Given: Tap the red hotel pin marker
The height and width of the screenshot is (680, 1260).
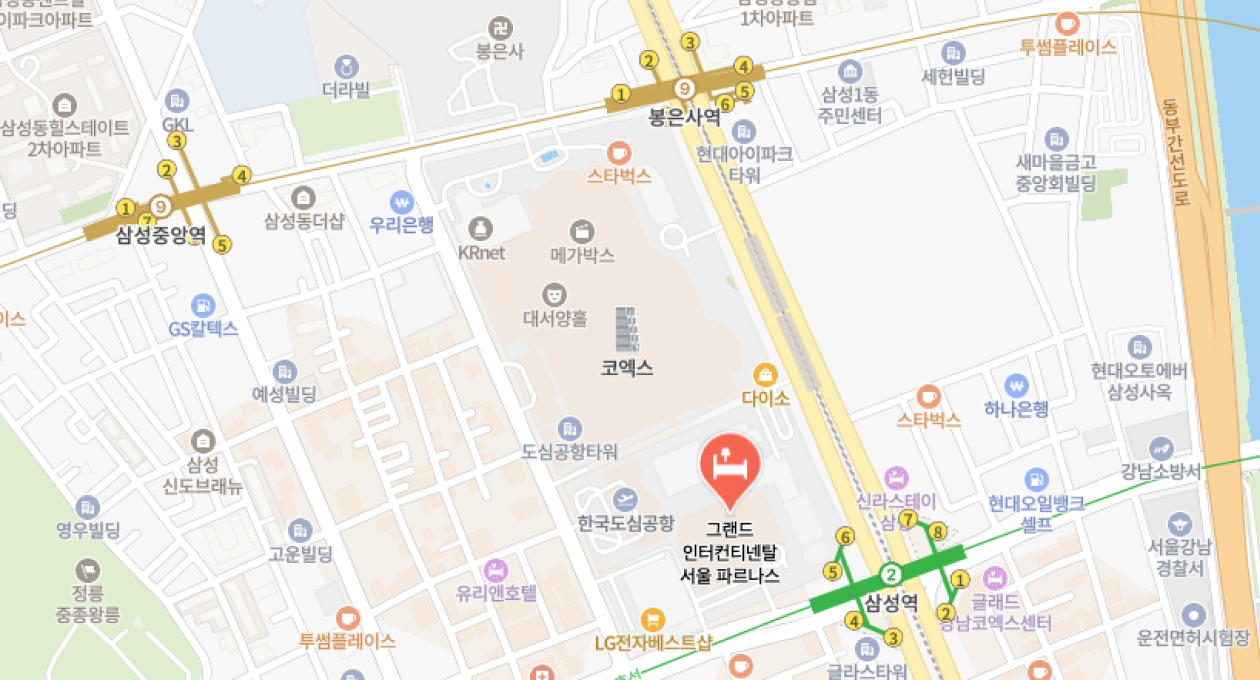Looking at the screenshot, I should [732, 468].
